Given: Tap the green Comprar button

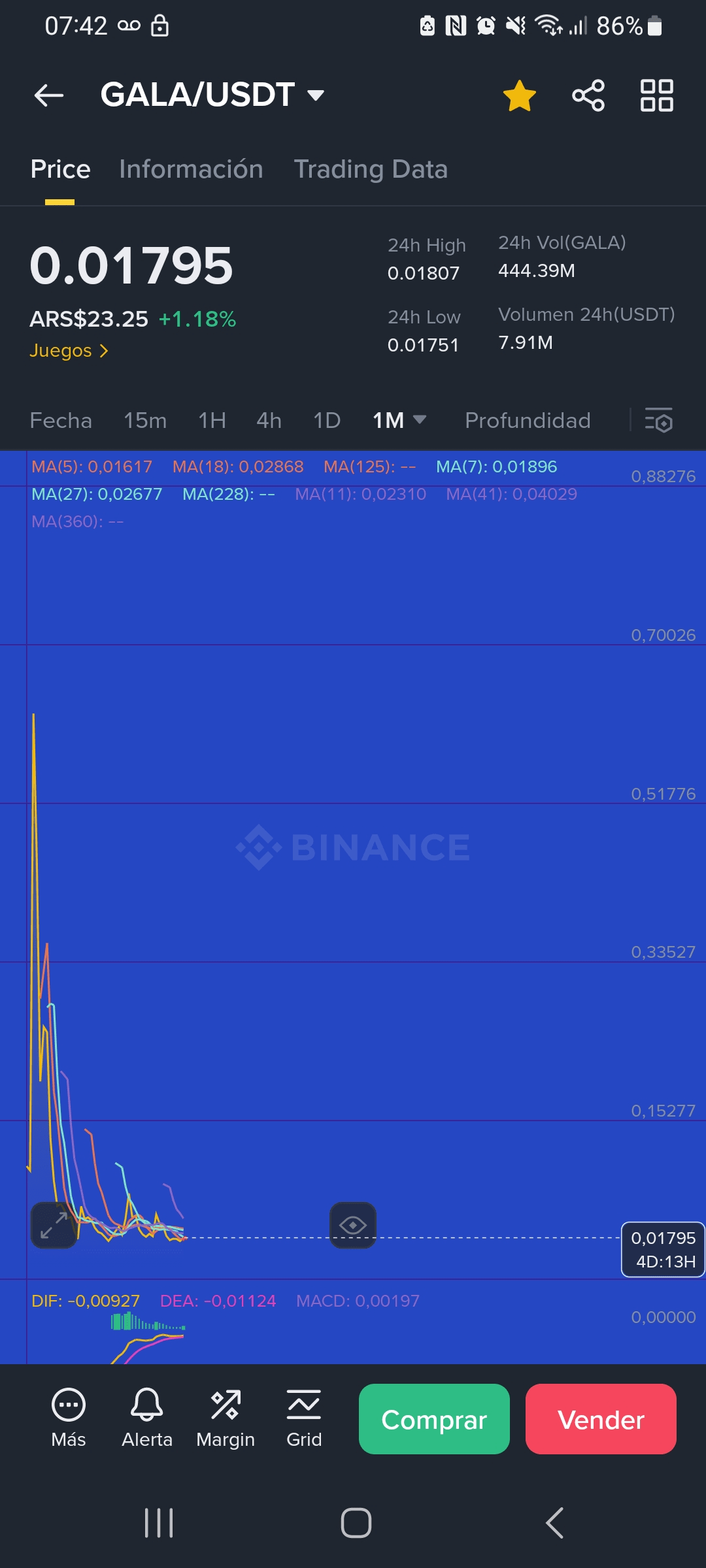Looking at the screenshot, I should pyautogui.click(x=434, y=1419).
